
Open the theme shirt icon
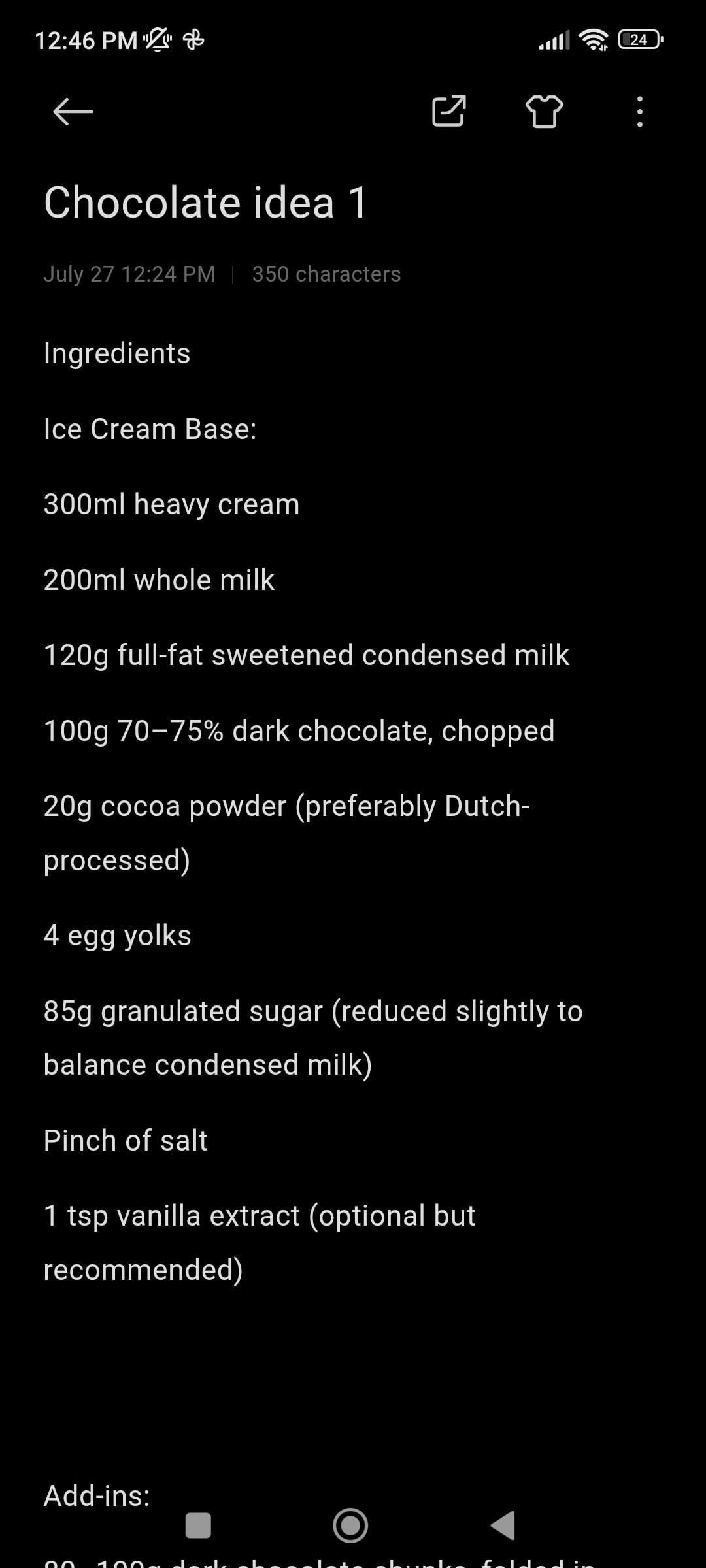[x=544, y=111]
